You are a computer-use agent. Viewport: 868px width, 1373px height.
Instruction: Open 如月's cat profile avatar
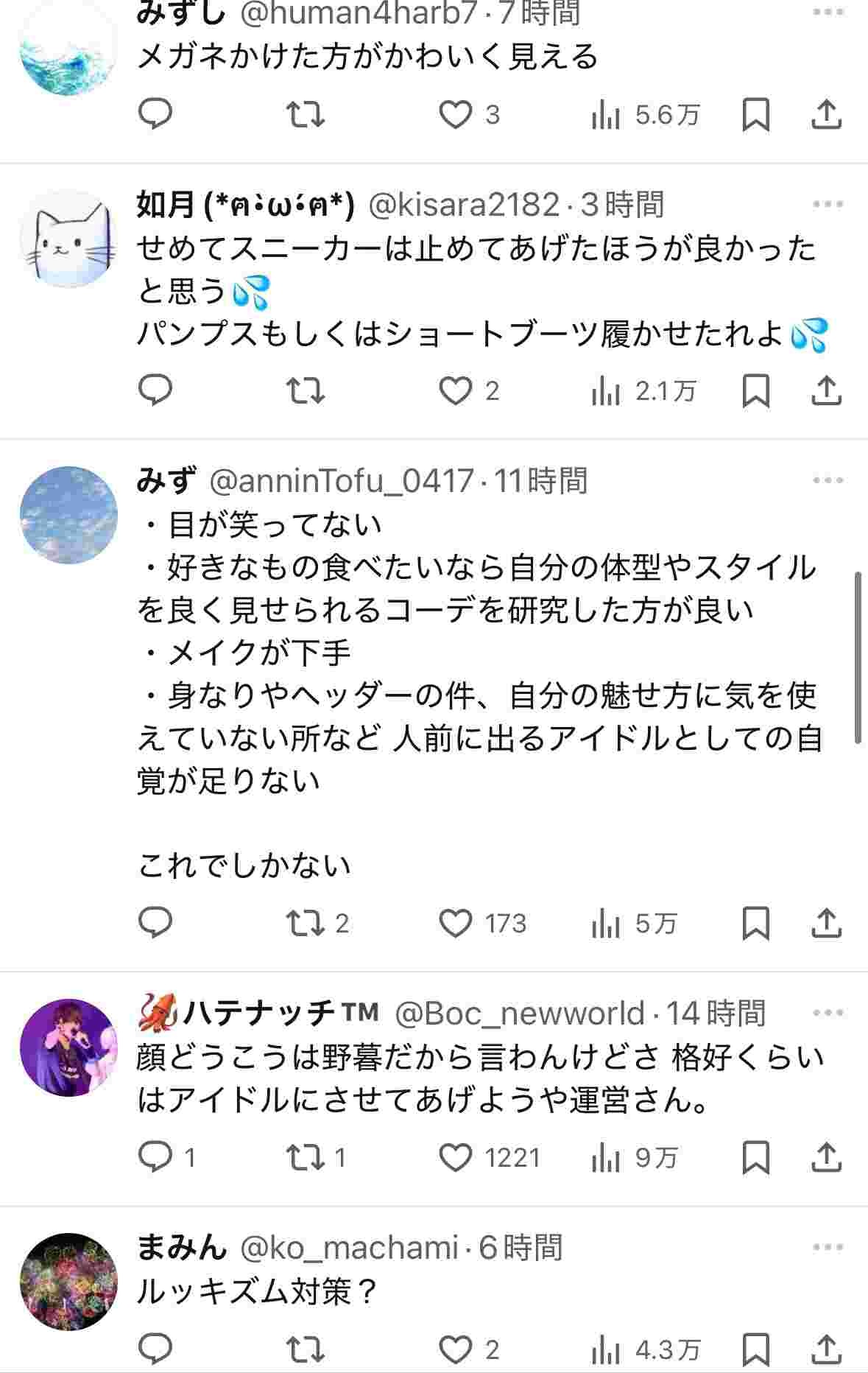click(68, 239)
